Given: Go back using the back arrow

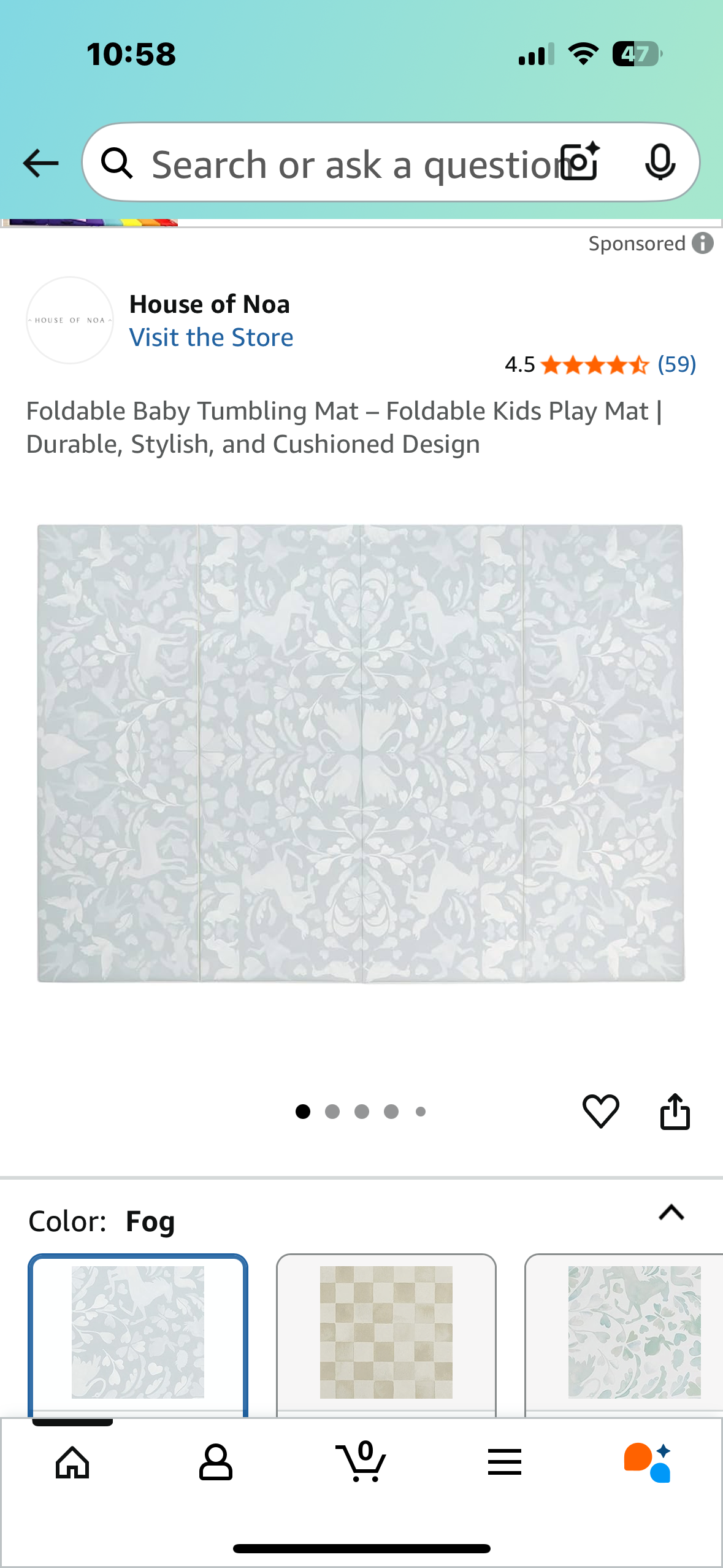Looking at the screenshot, I should click(40, 164).
